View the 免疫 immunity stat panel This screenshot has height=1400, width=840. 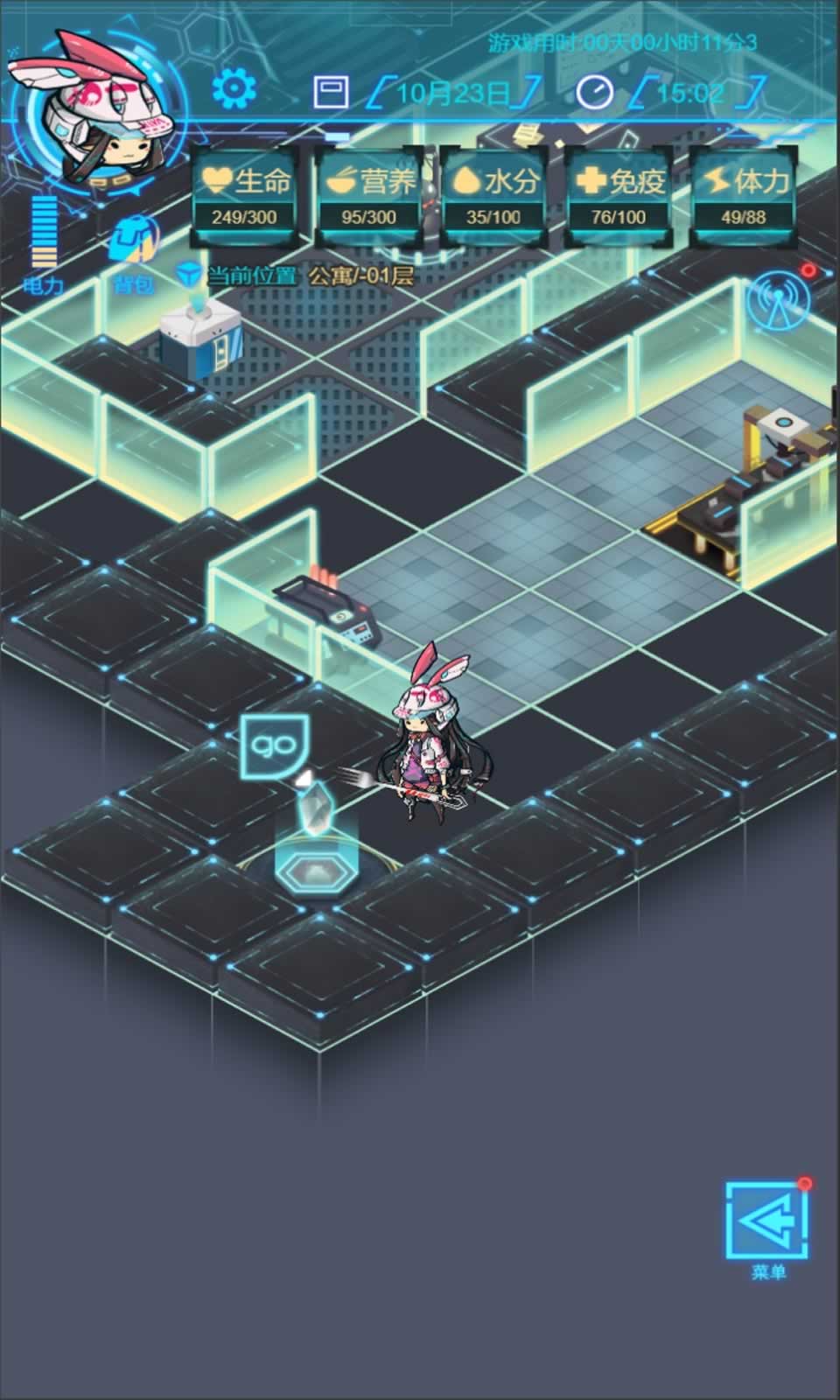(619, 197)
